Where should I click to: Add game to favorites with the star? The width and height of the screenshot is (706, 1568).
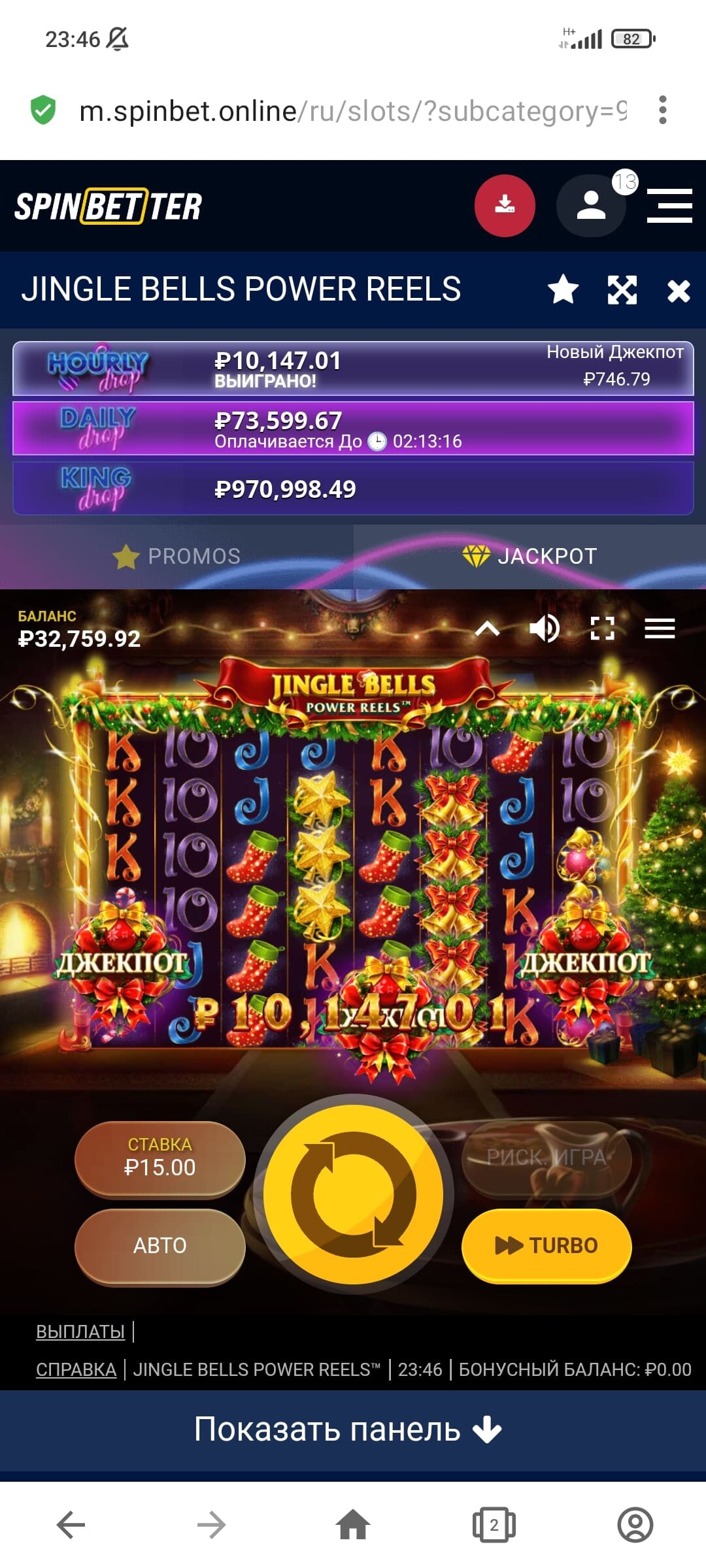point(563,289)
